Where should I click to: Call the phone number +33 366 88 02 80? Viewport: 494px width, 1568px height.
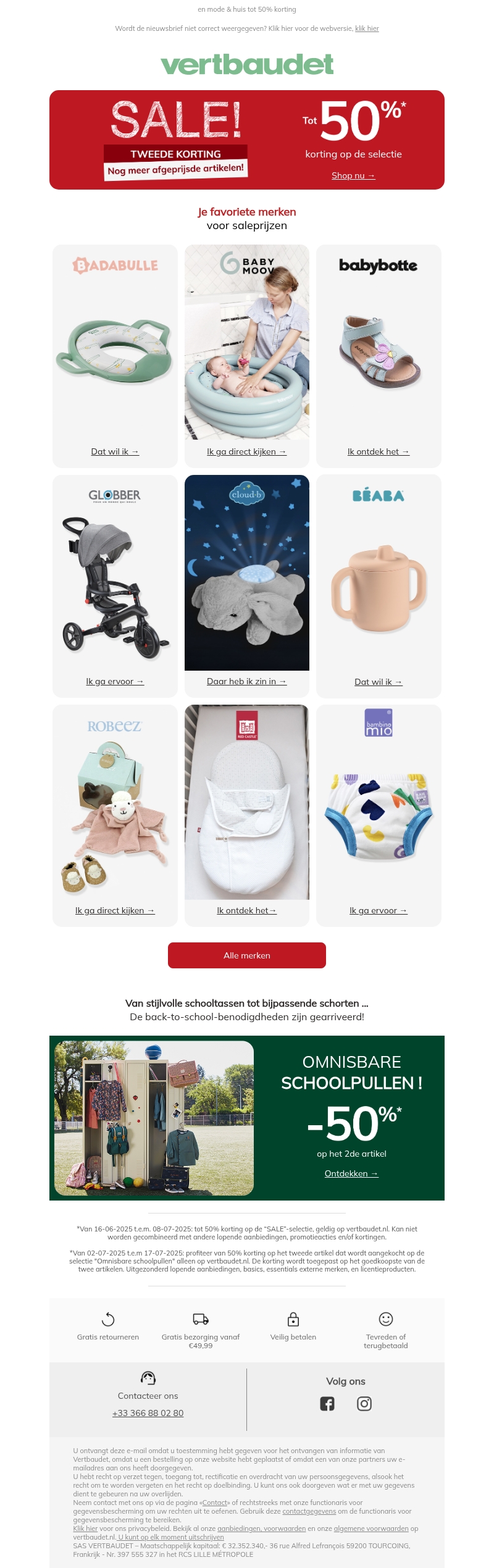pos(148,1413)
